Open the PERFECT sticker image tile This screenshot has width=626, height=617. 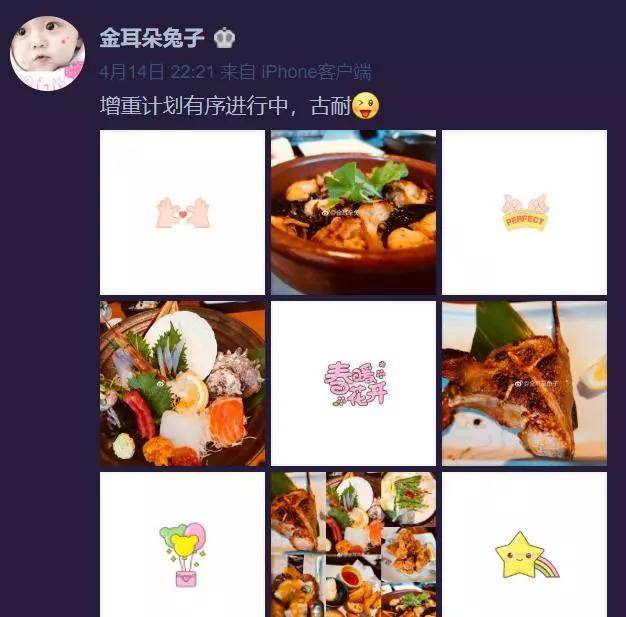pyautogui.click(x=524, y=212)
